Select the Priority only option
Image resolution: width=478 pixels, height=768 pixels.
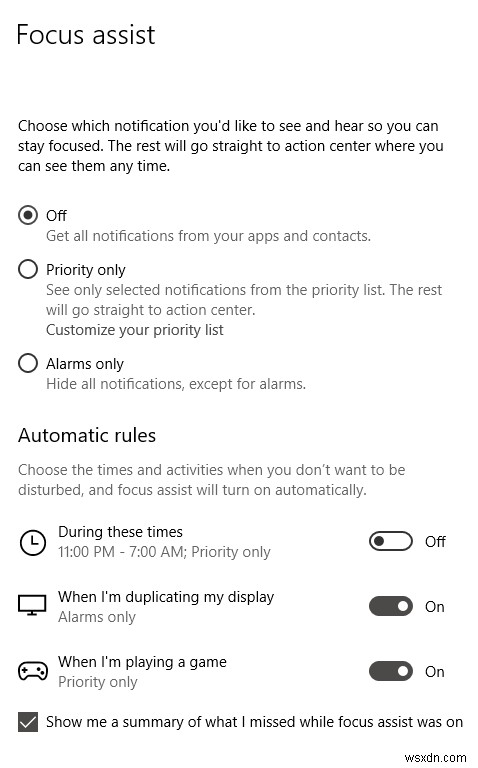(28, 269)
